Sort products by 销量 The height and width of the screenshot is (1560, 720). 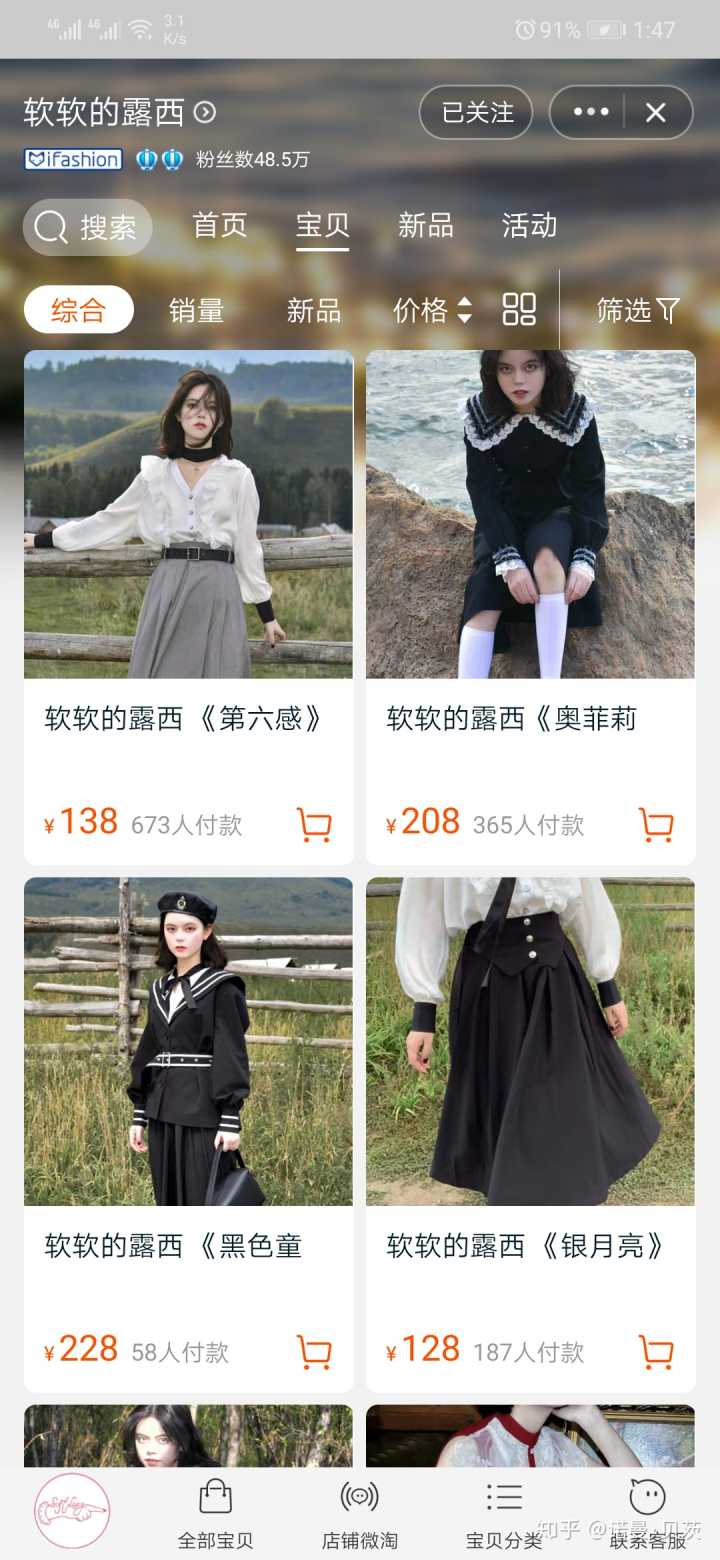(x=196, y=310)
